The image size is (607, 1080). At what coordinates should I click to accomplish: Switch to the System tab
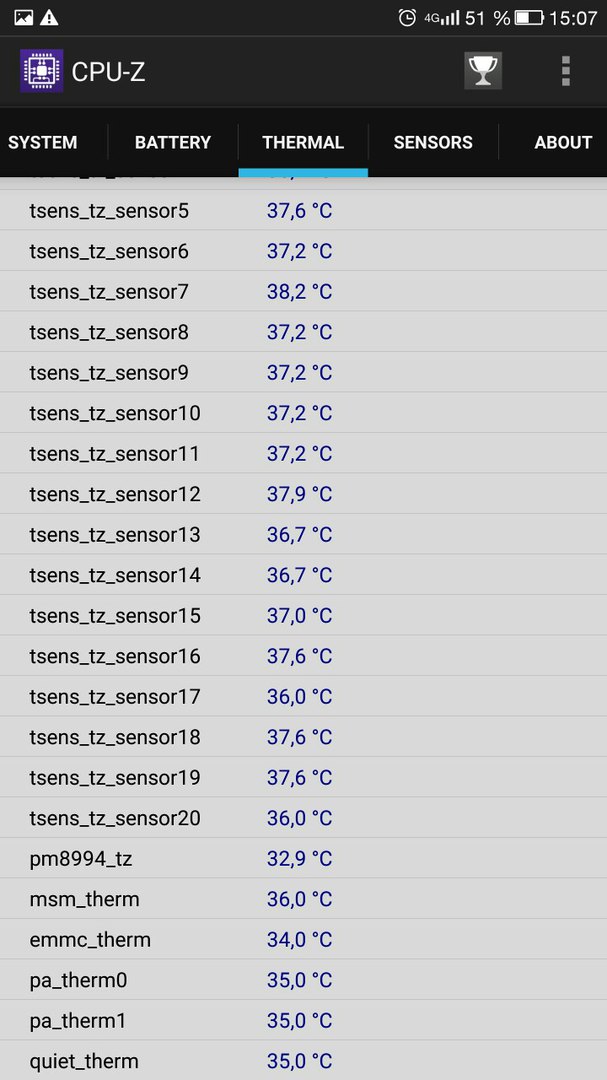pyautogui.click(x=43, y=143)
